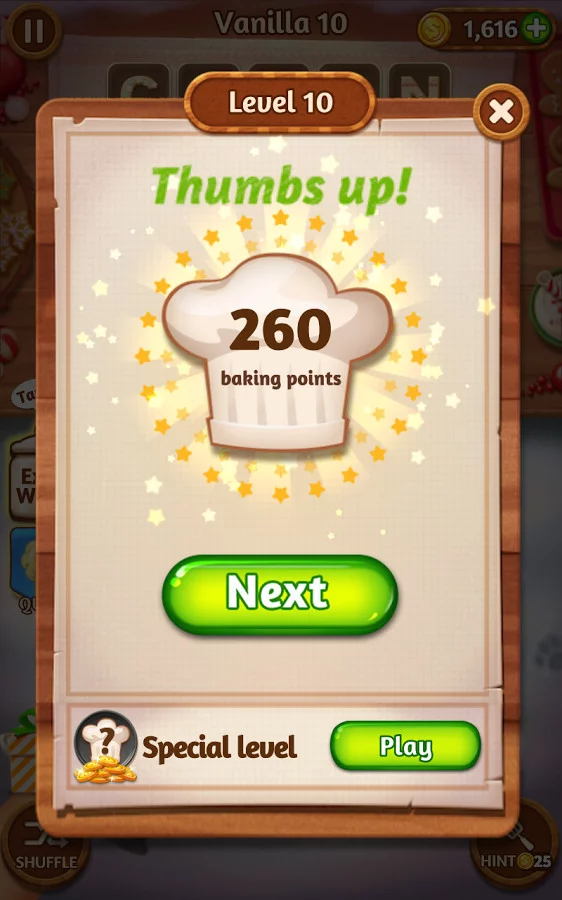Pause the game

(34, 30)
